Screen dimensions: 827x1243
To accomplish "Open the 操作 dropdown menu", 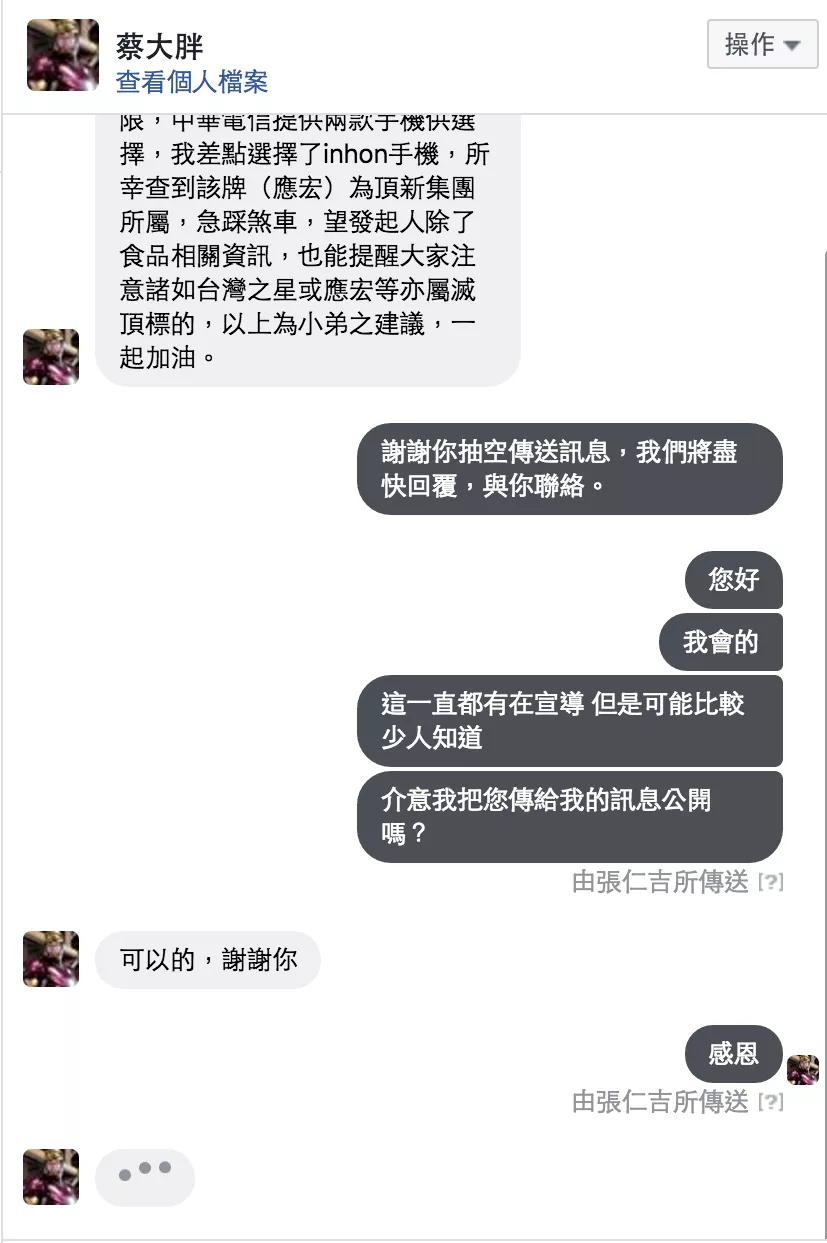I will 762,44.
